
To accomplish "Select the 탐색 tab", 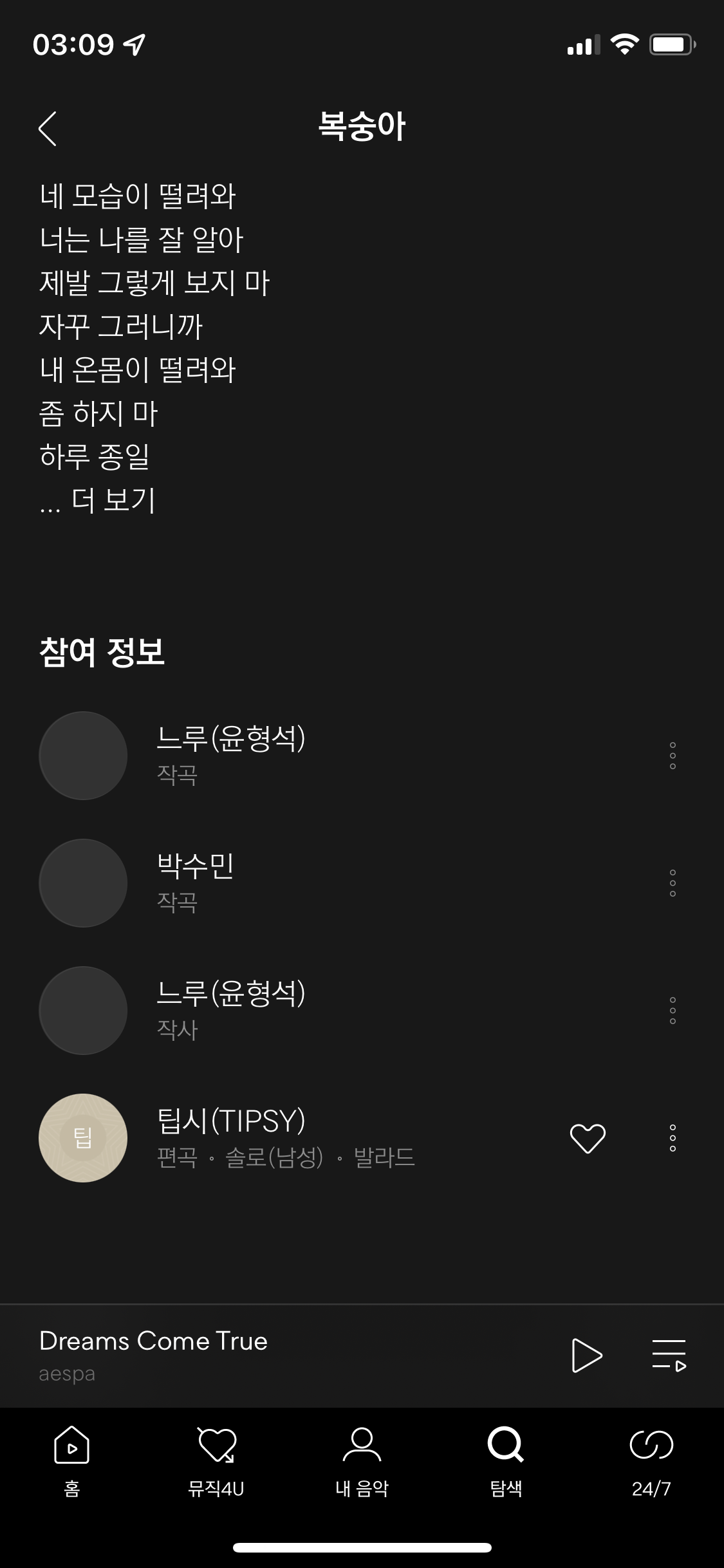I will click(x=506, y=1461).
